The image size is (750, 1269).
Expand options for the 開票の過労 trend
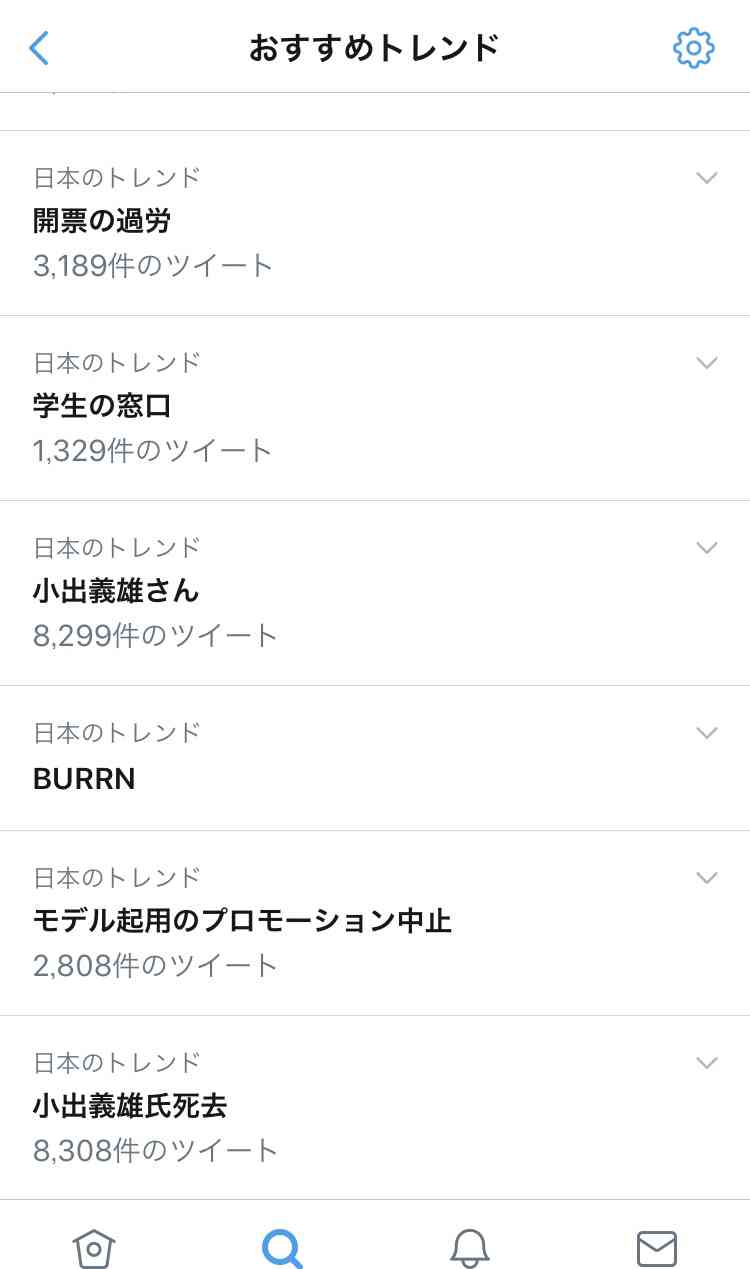click(x=707, y=177)
